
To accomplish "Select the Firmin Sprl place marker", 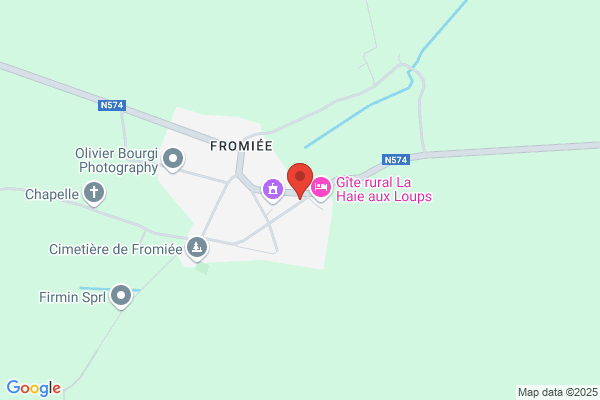I will 121,296.
